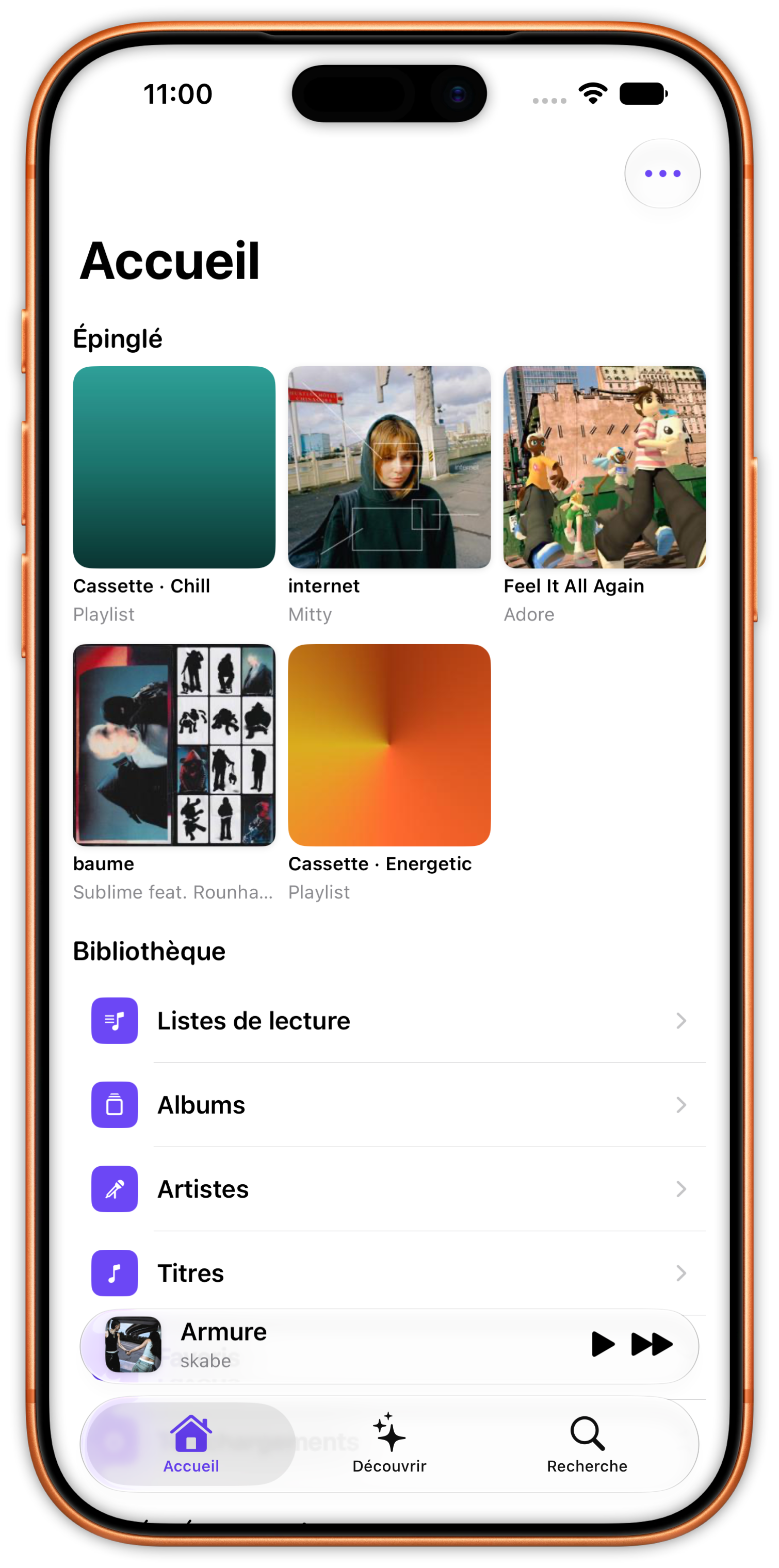Select the Accueil tab
This screenshot has height=1568, width=779.
point(191,1444)
